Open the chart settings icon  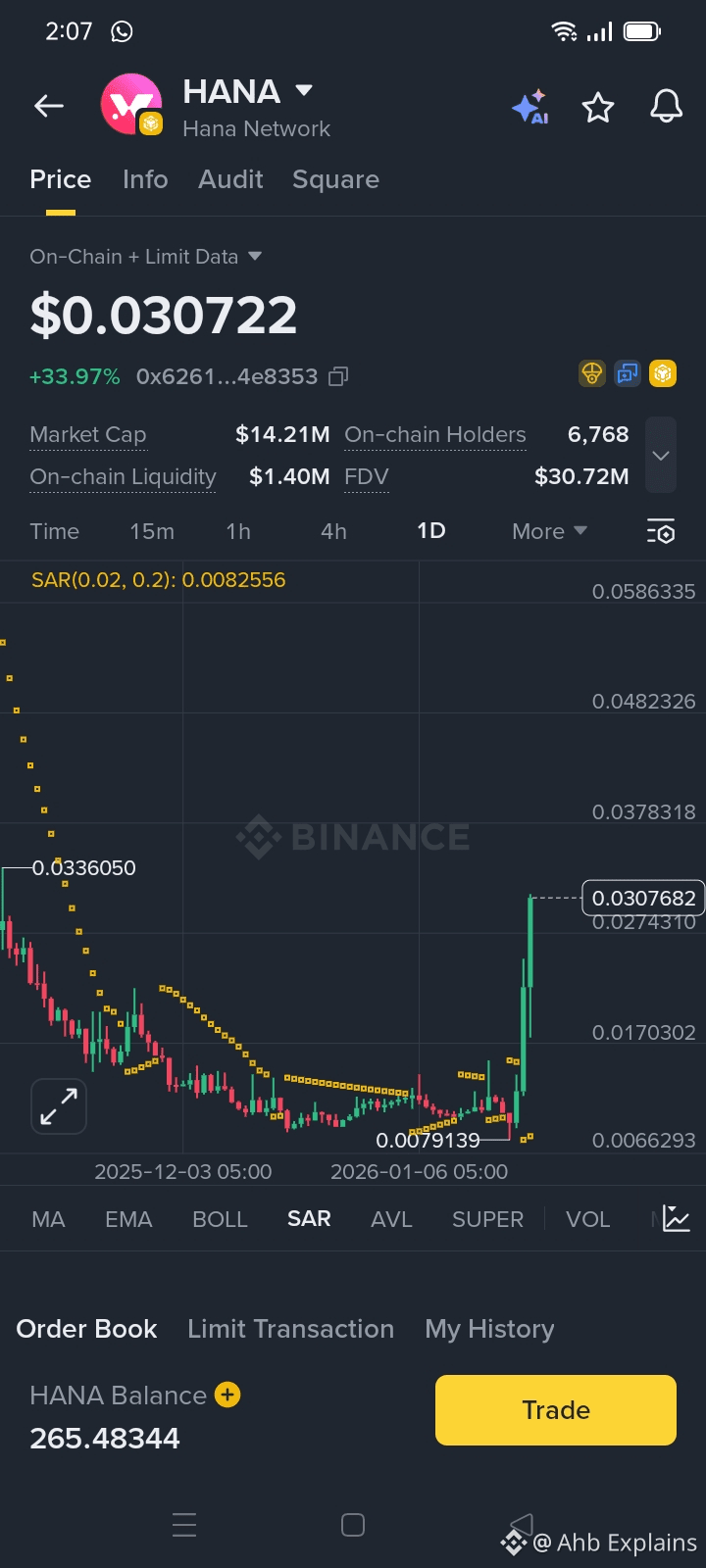[x=661, y=531]
